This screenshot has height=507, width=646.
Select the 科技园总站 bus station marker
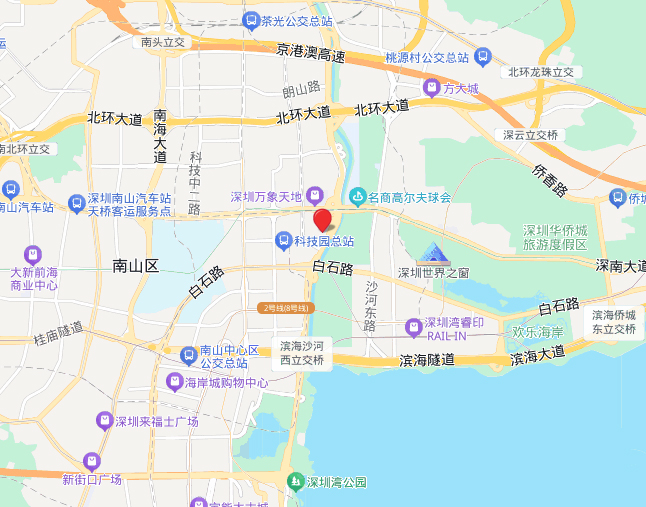(x=284, y=241)
